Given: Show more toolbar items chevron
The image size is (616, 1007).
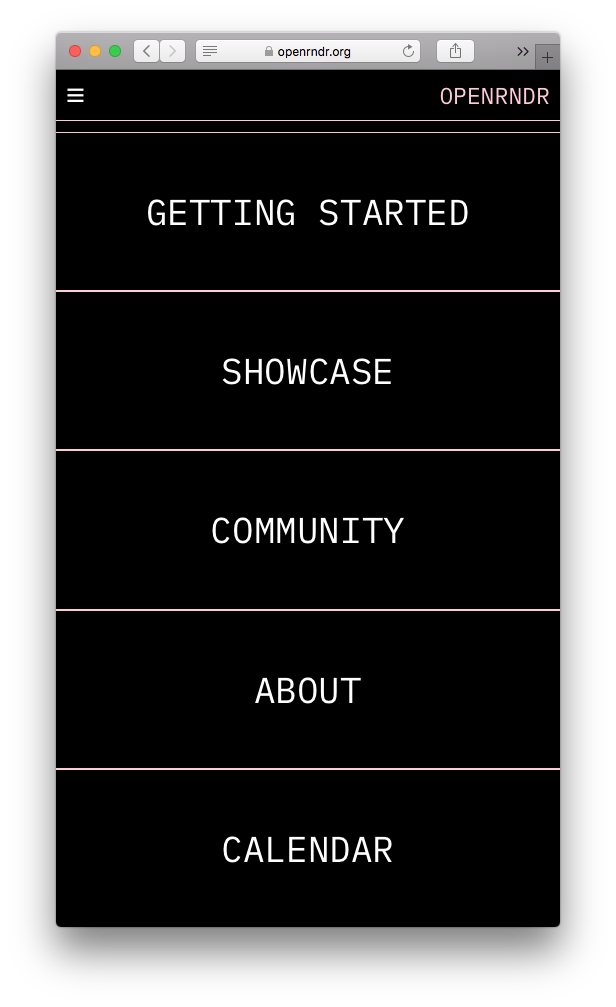Looking at the screenshot, I should point(522,51).
